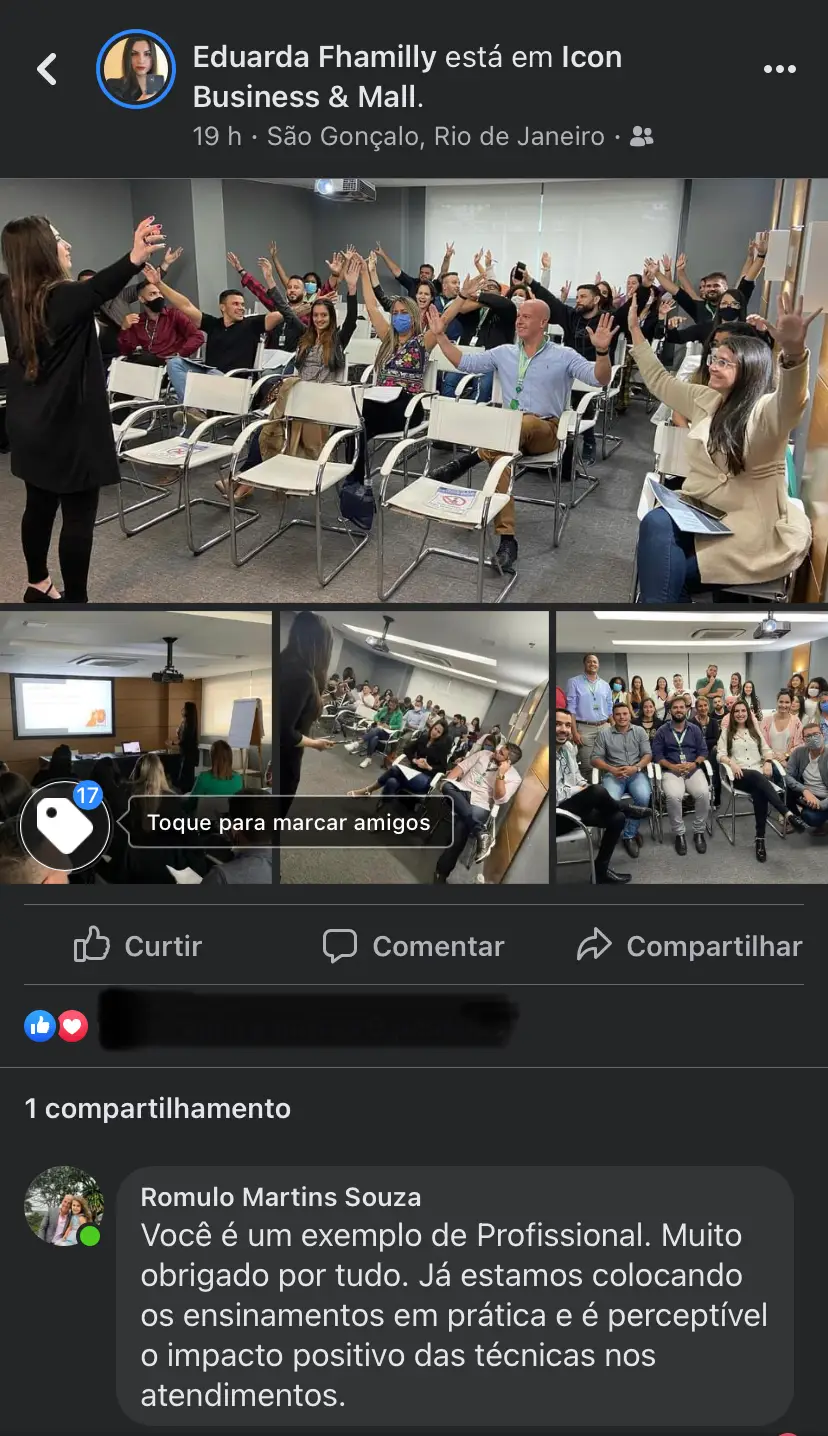This screenshot has width=828, height=1436.
Task: Open the '1 compartilhamento' shares list
Action: [158, 1108]
